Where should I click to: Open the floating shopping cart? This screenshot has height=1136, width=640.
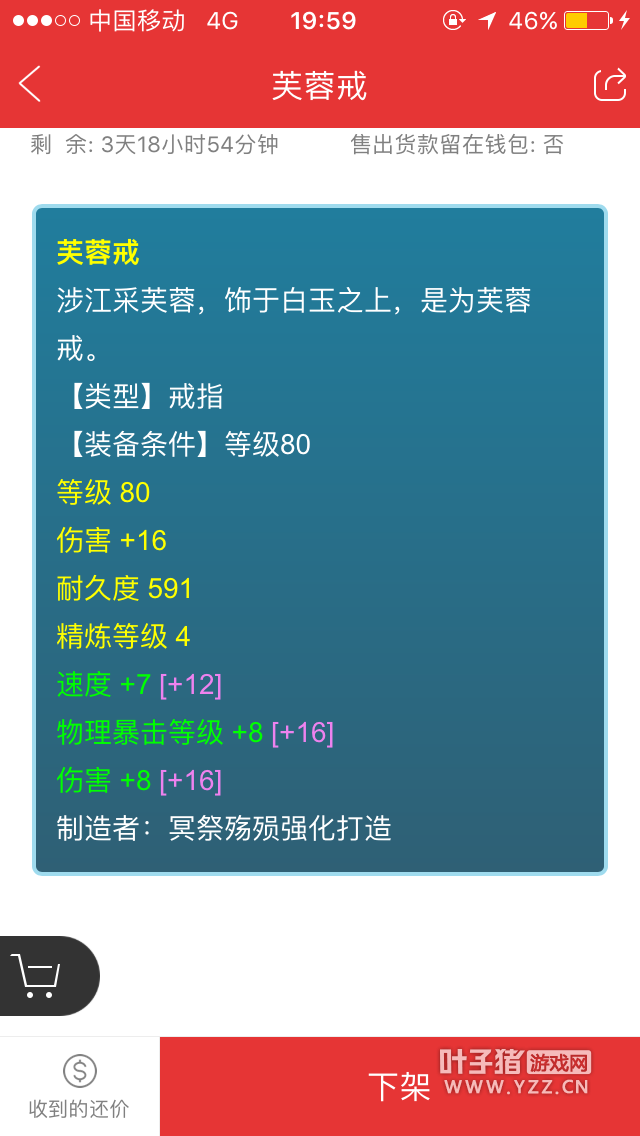pyautogui.click(x=40, y=975)
